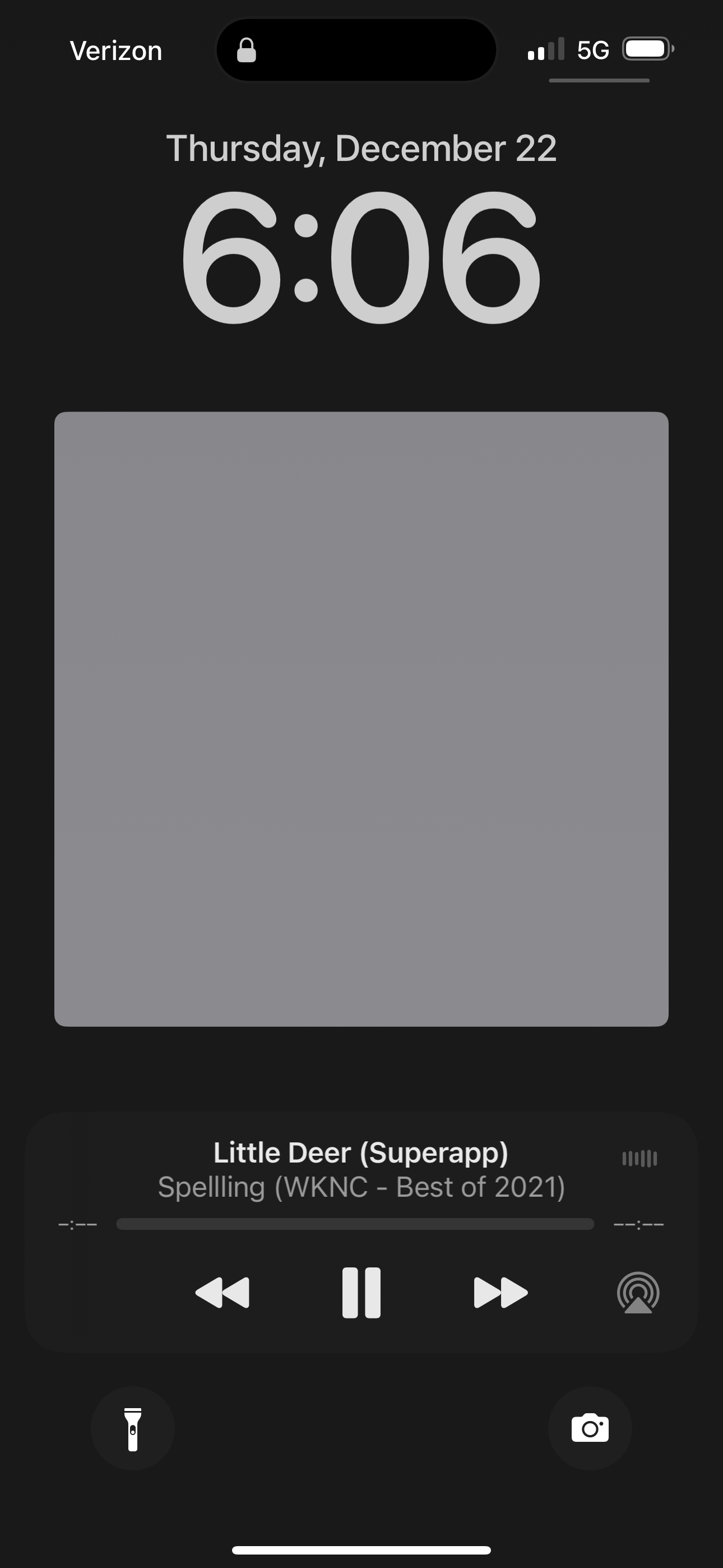Open AirPlay output options
Image resolution: width=723 pixels, height=1568 pixels.
click(x=638, y=1292)
